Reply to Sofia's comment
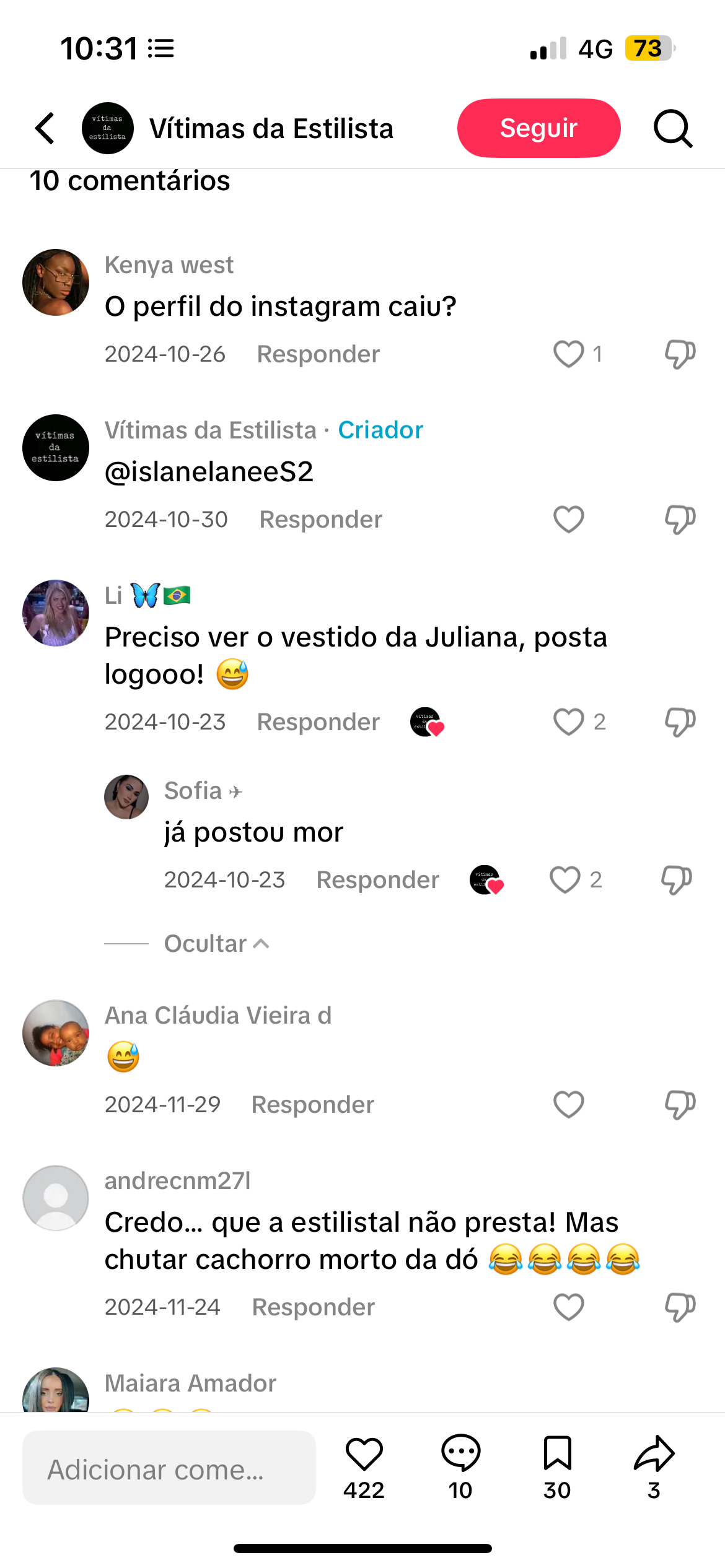 coord(377,880)
